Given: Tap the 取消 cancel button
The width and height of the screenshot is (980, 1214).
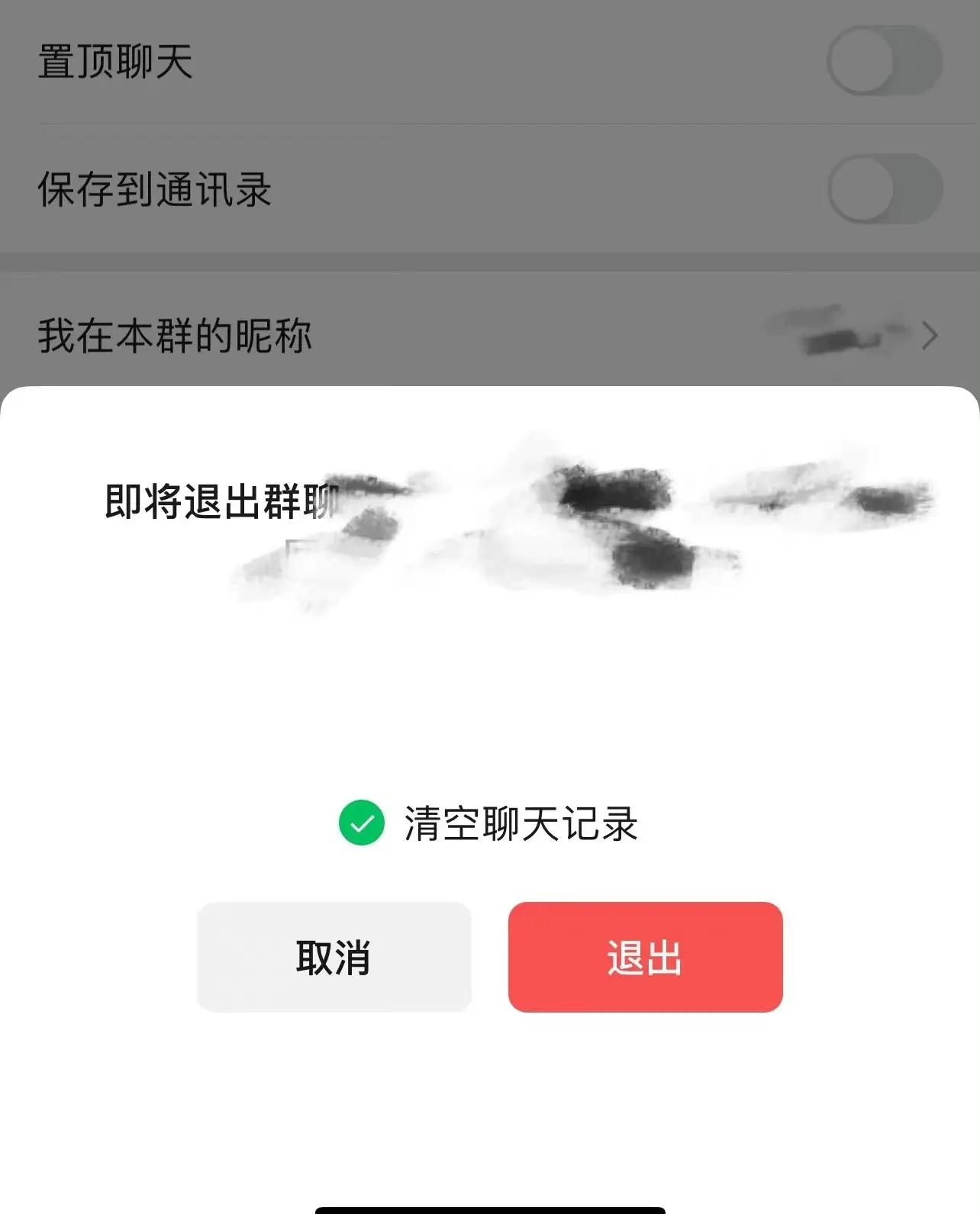Looking at the screenshot, I should coord(334,957).
